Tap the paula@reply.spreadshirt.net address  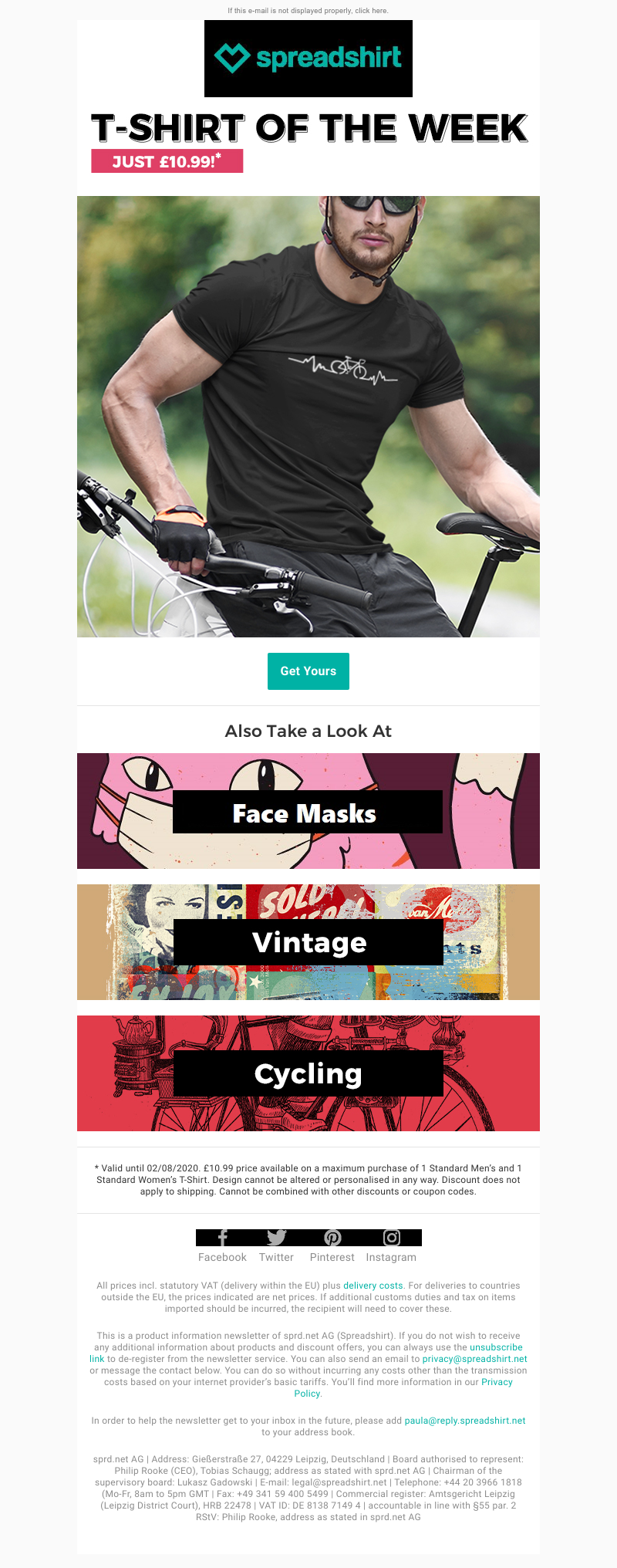coord(464,1421)
